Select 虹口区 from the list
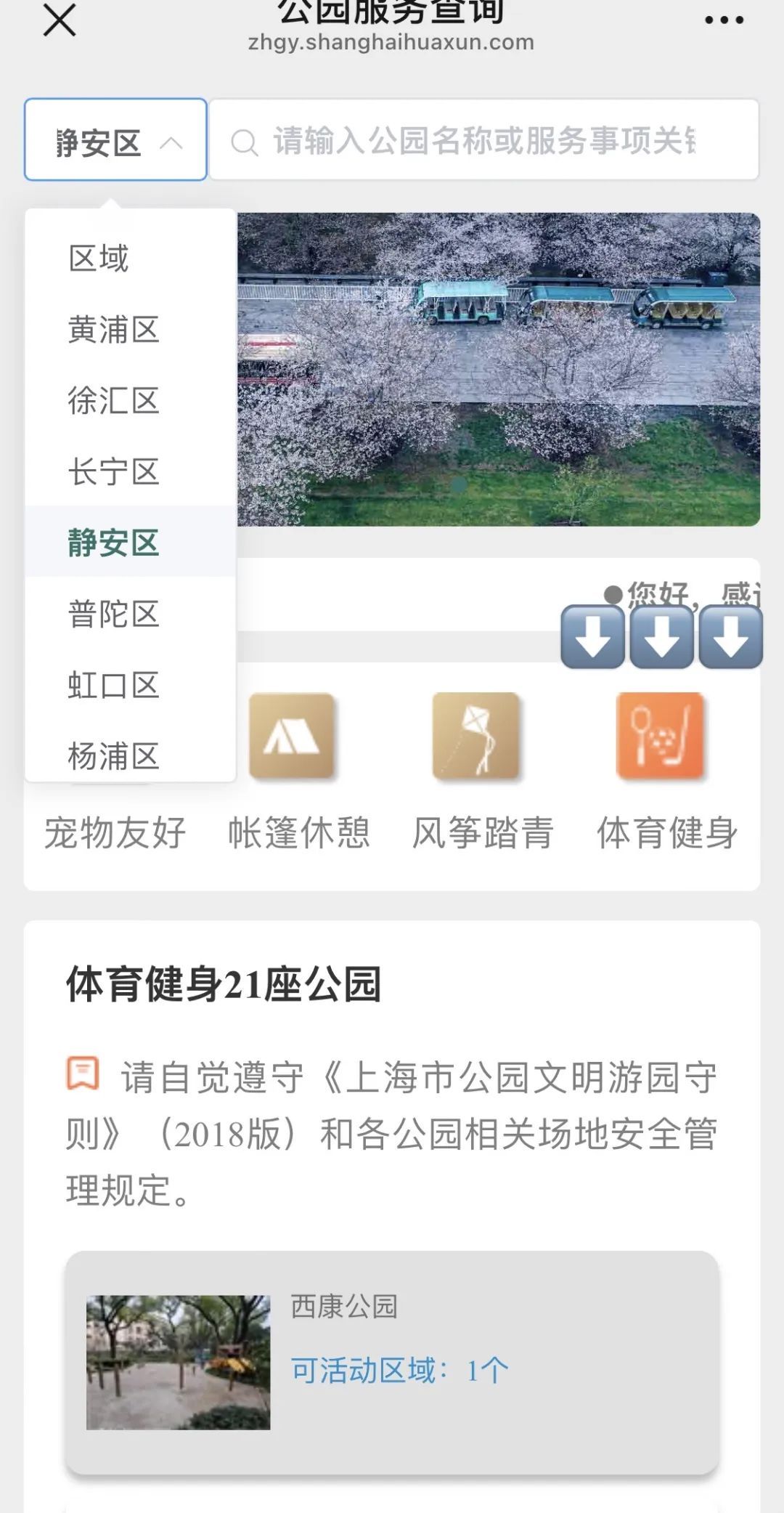Screen dimensions: 784x1513 point(113,686)
